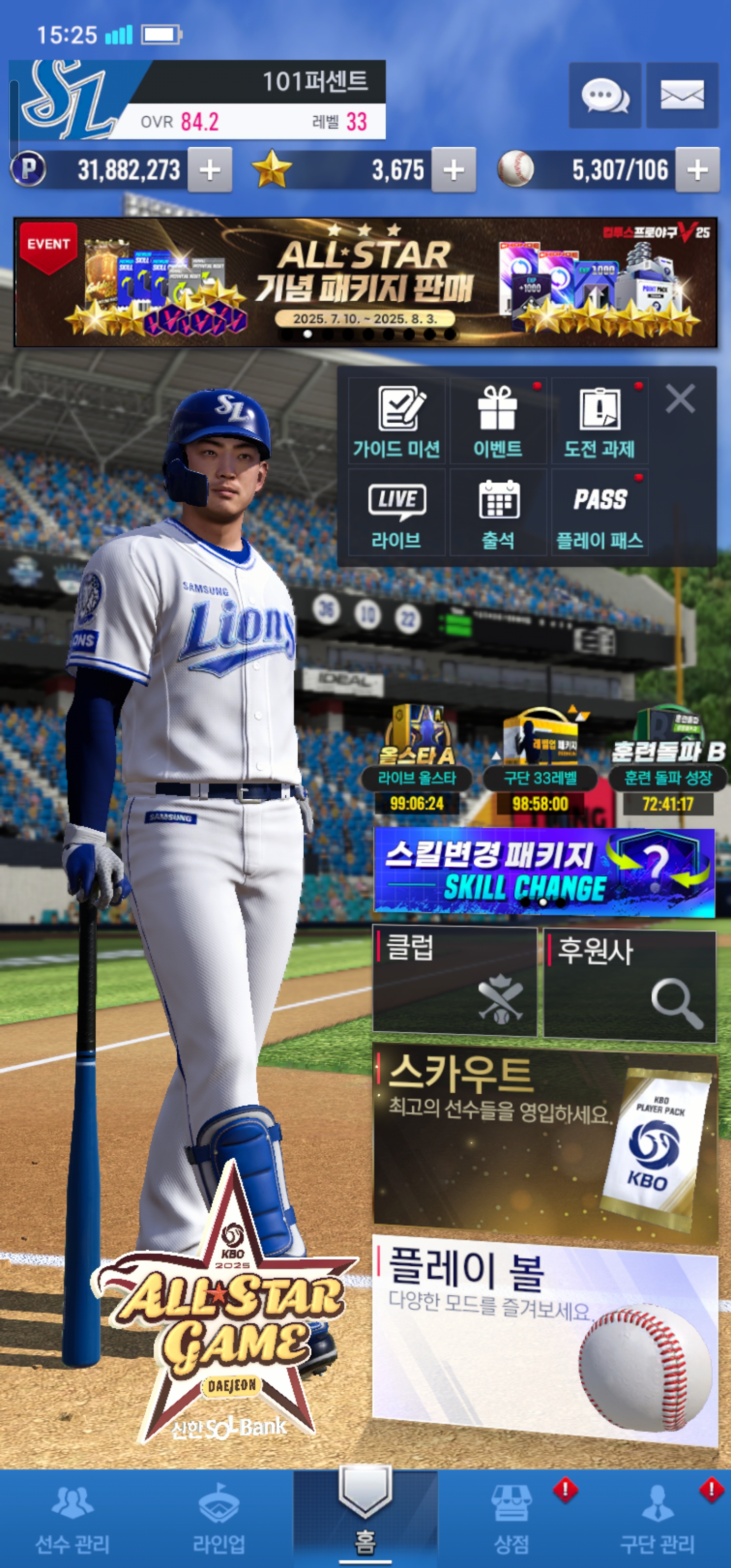
Task: Add more stars with the plus button
Action: [453, 171]
